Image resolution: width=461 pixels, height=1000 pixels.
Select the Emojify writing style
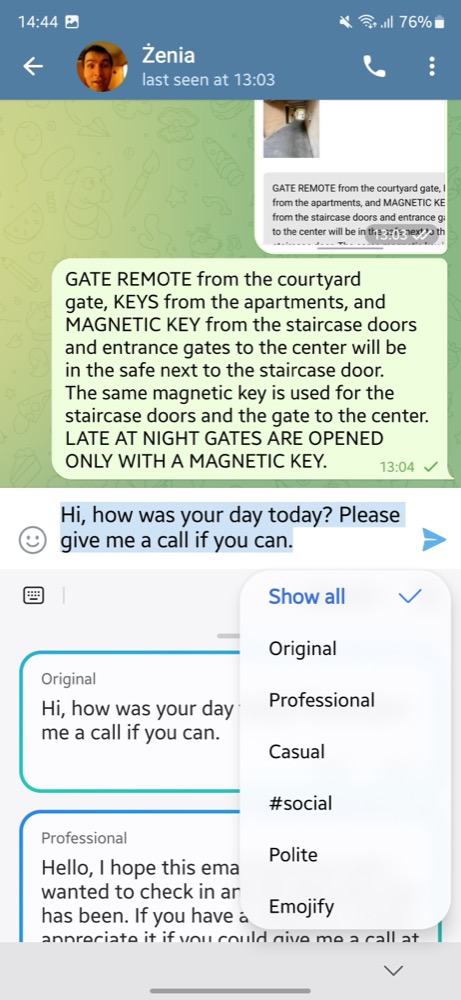345,906
